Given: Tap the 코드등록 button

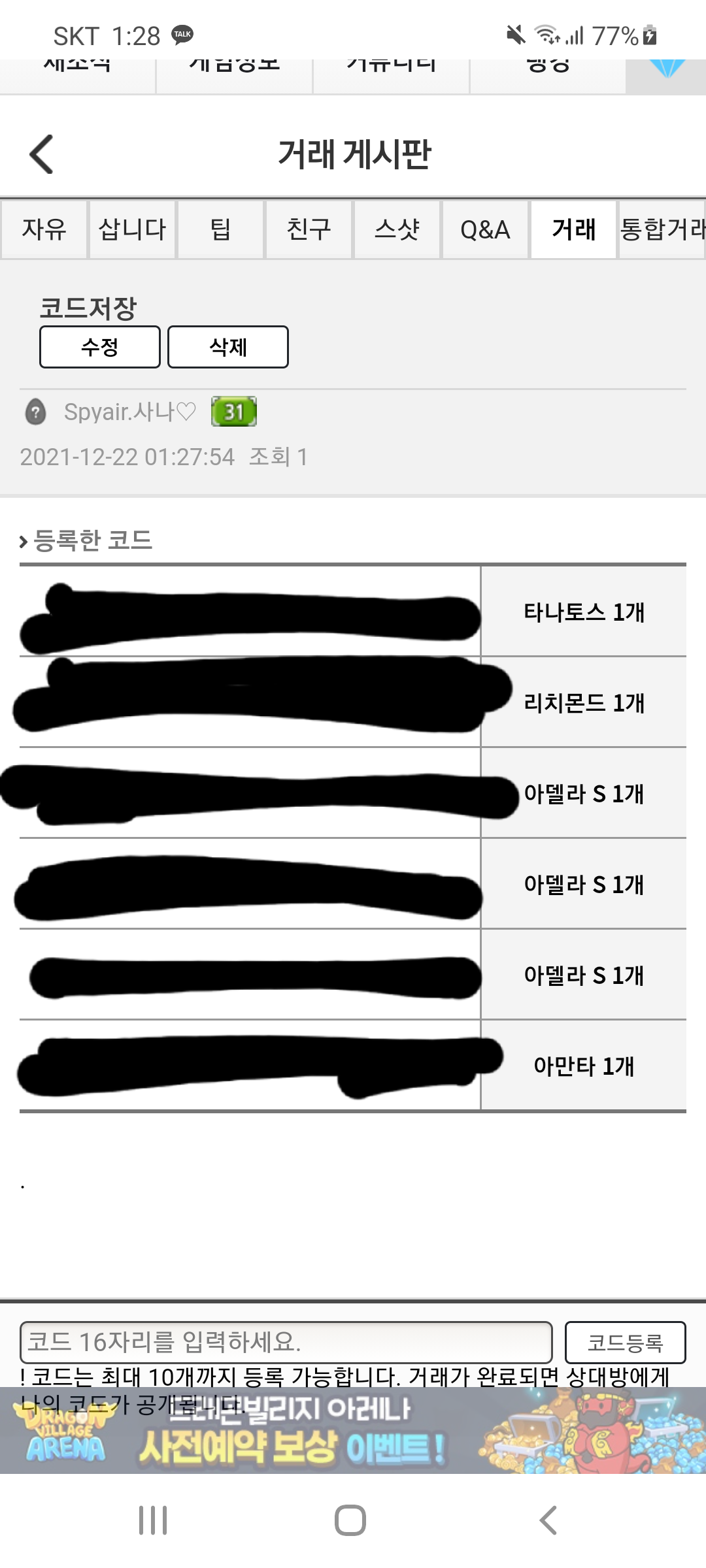Looking at the screenshot, I should 625,1342.
